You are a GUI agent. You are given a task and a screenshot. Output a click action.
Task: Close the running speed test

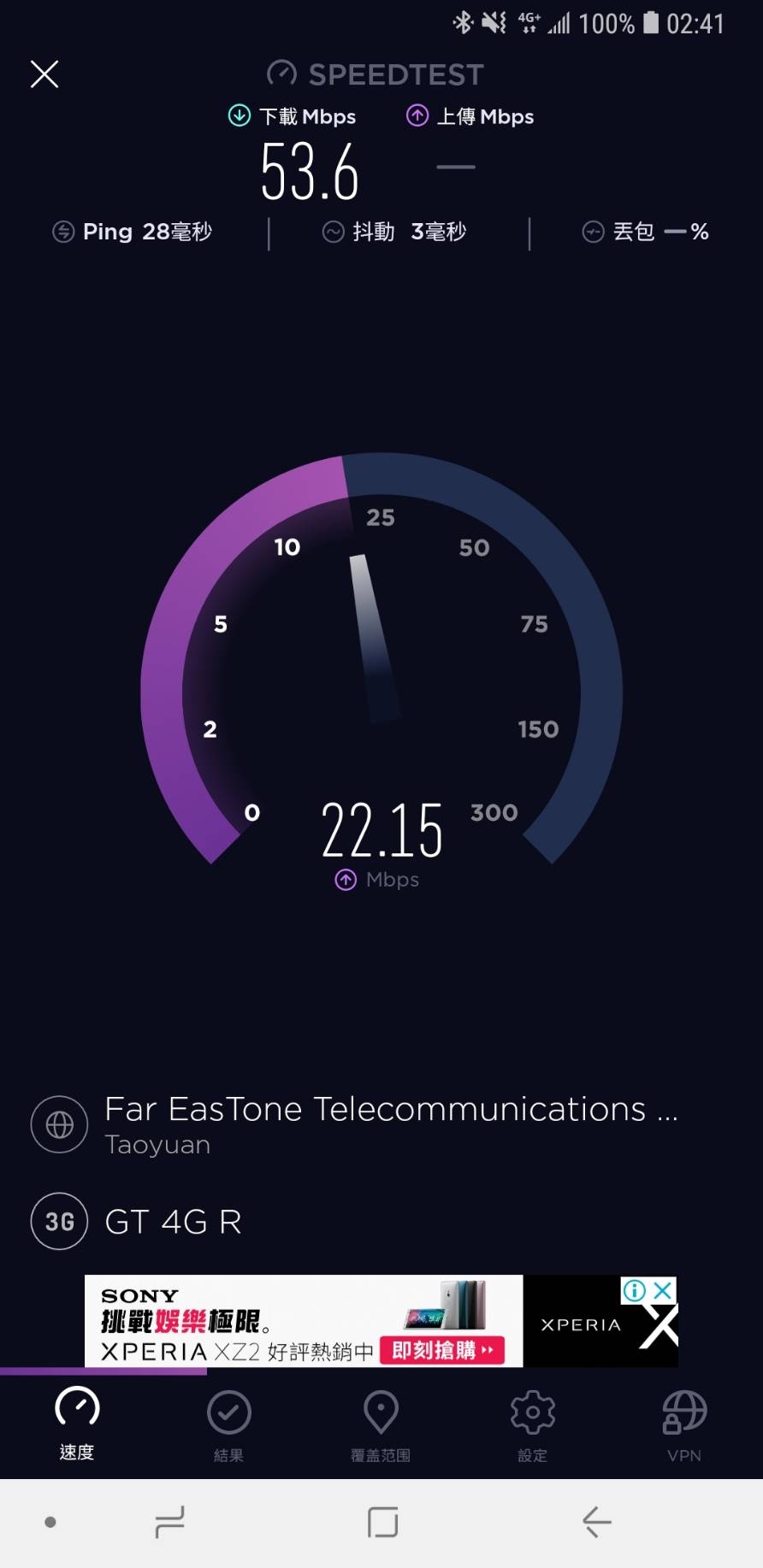pyautogui.click(x=44, y=74)
